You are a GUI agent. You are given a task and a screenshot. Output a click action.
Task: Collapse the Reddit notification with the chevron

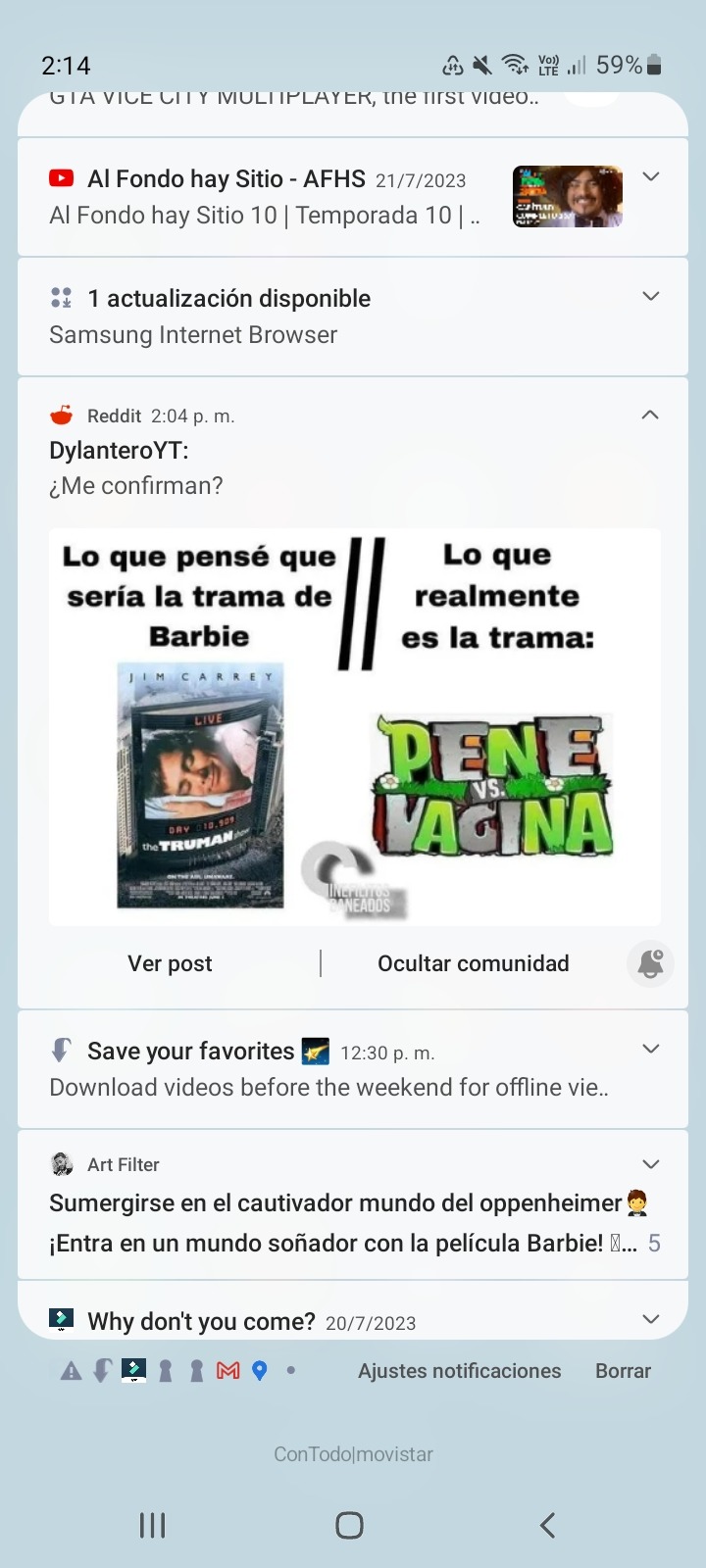click(650, 415)
